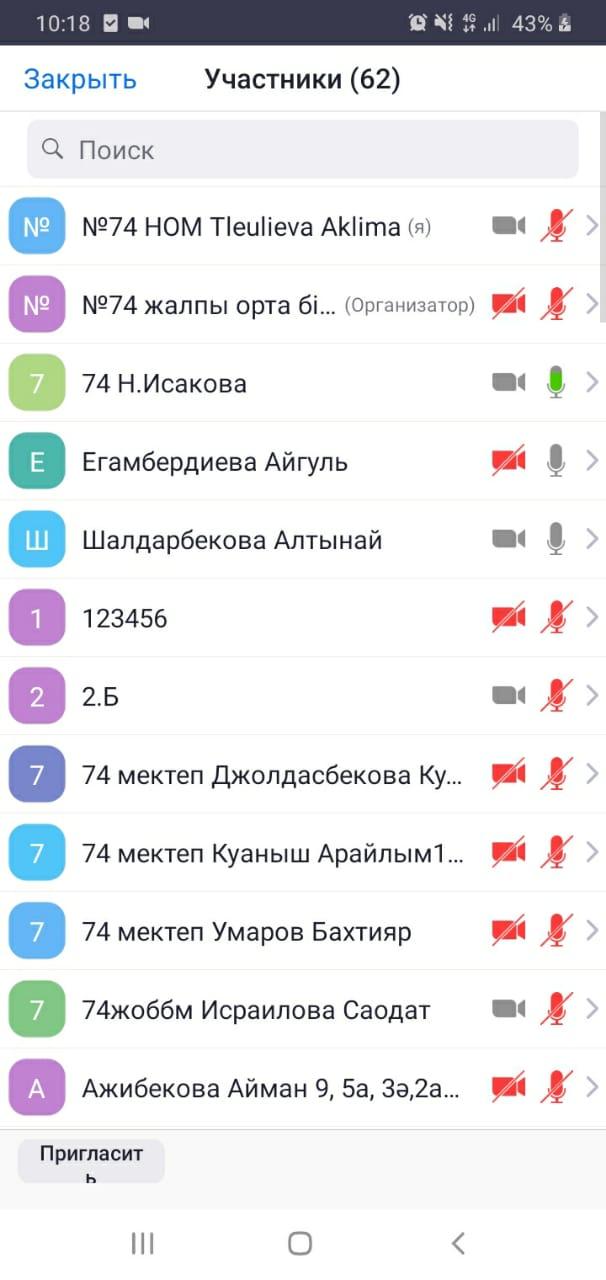Open 74 мектеп Умаров Бахтияр
This screenshot has width=606, height=1280.
point(303,932)
